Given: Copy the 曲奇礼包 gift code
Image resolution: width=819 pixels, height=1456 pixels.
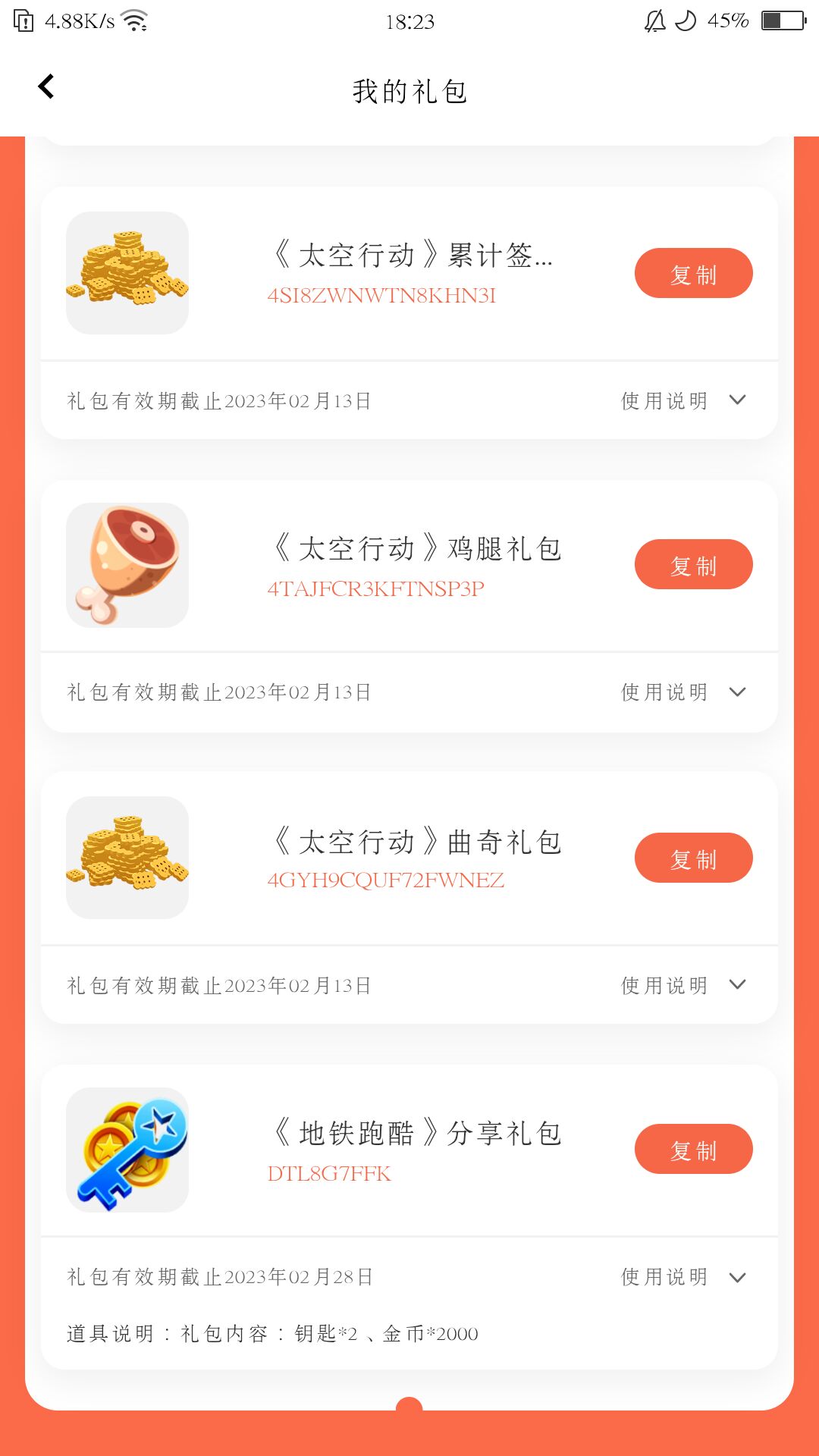Looking at the screenshot, I should click(x=693, y=858).
